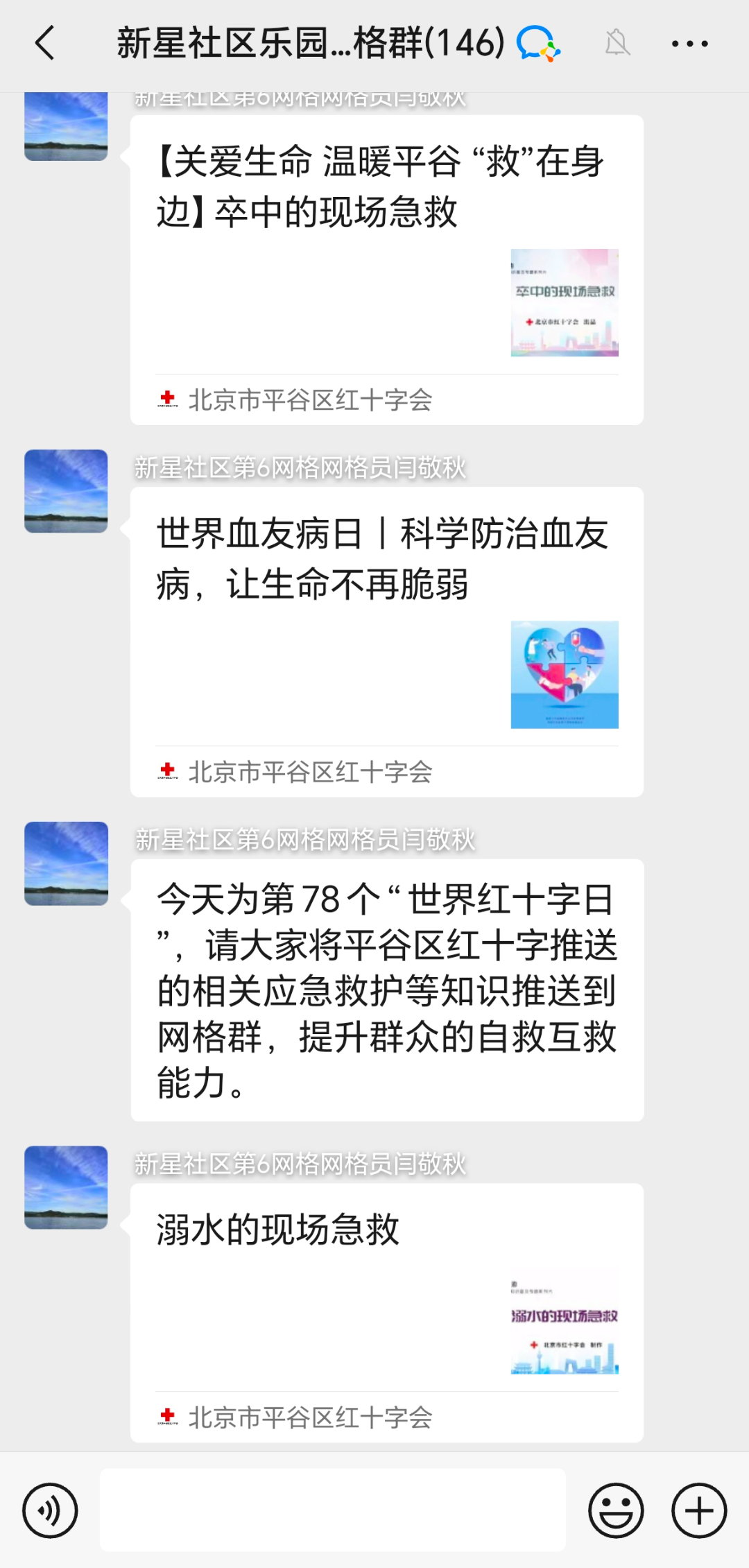Focus the message text field
The width and height of the screenshot is (749, 1568).
333,1510
